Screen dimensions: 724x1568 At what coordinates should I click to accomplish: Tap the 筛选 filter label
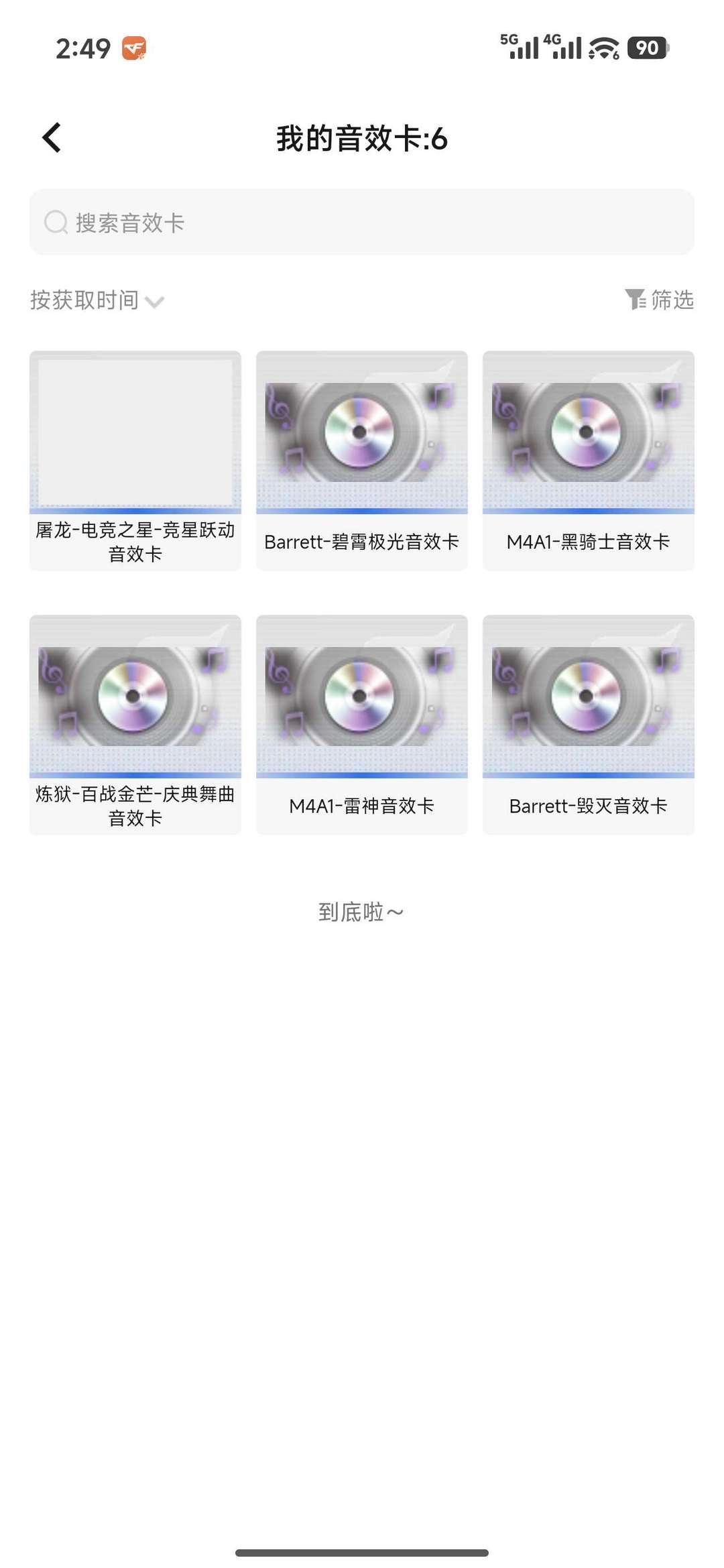672,300
